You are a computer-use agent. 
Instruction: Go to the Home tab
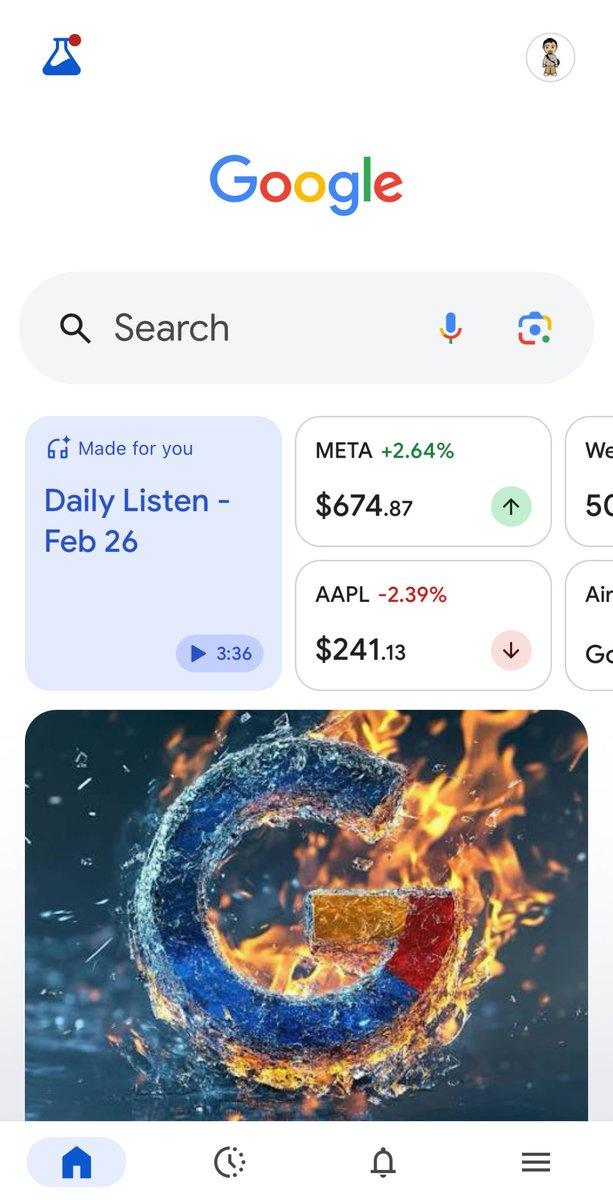tap(76, 1162)
